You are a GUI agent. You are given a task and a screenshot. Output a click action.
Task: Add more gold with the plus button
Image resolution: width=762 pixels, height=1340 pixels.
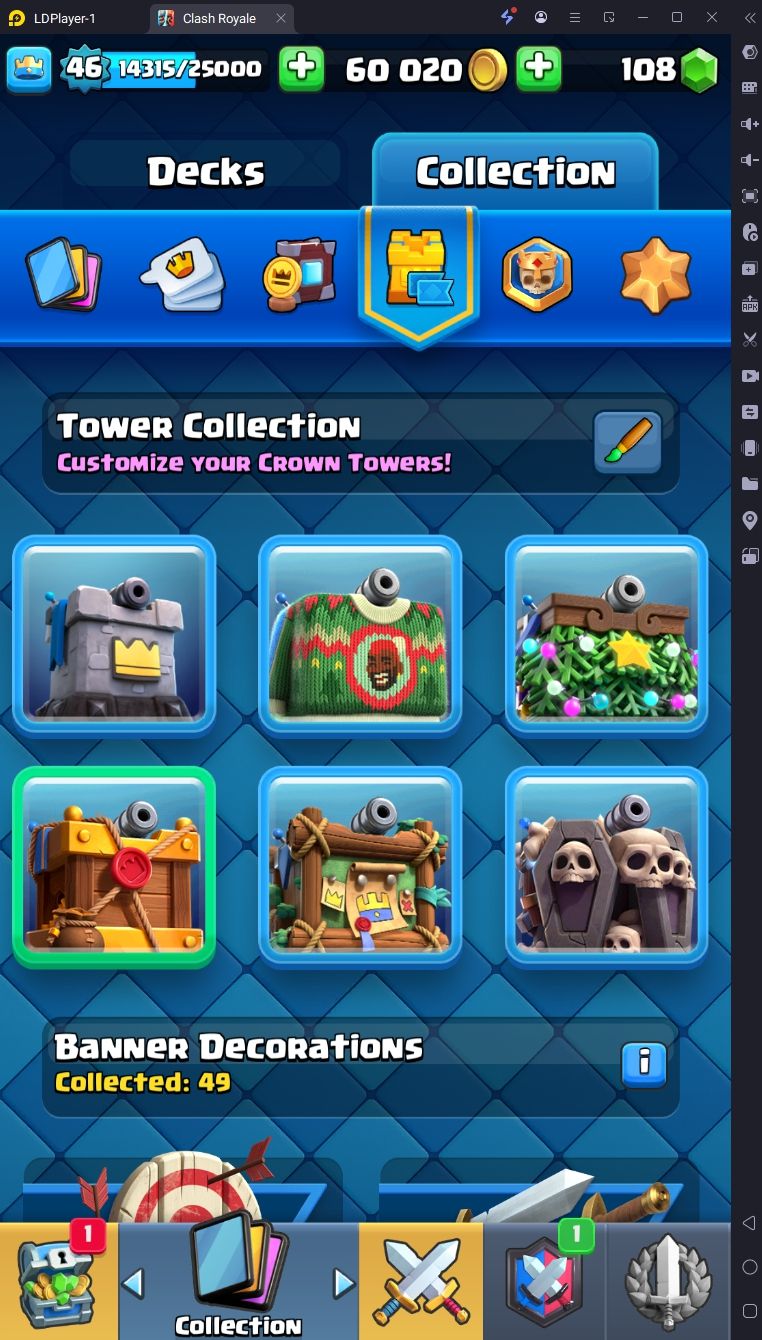(538, 69)
